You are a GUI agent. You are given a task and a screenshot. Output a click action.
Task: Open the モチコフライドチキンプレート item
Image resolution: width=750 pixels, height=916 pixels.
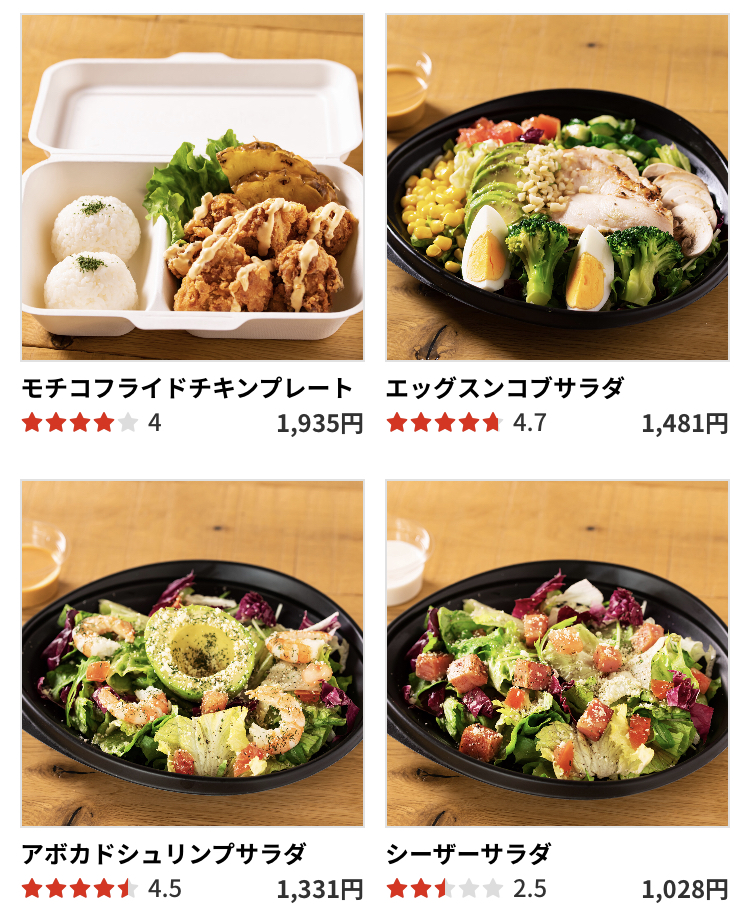[x=192, y=188]
